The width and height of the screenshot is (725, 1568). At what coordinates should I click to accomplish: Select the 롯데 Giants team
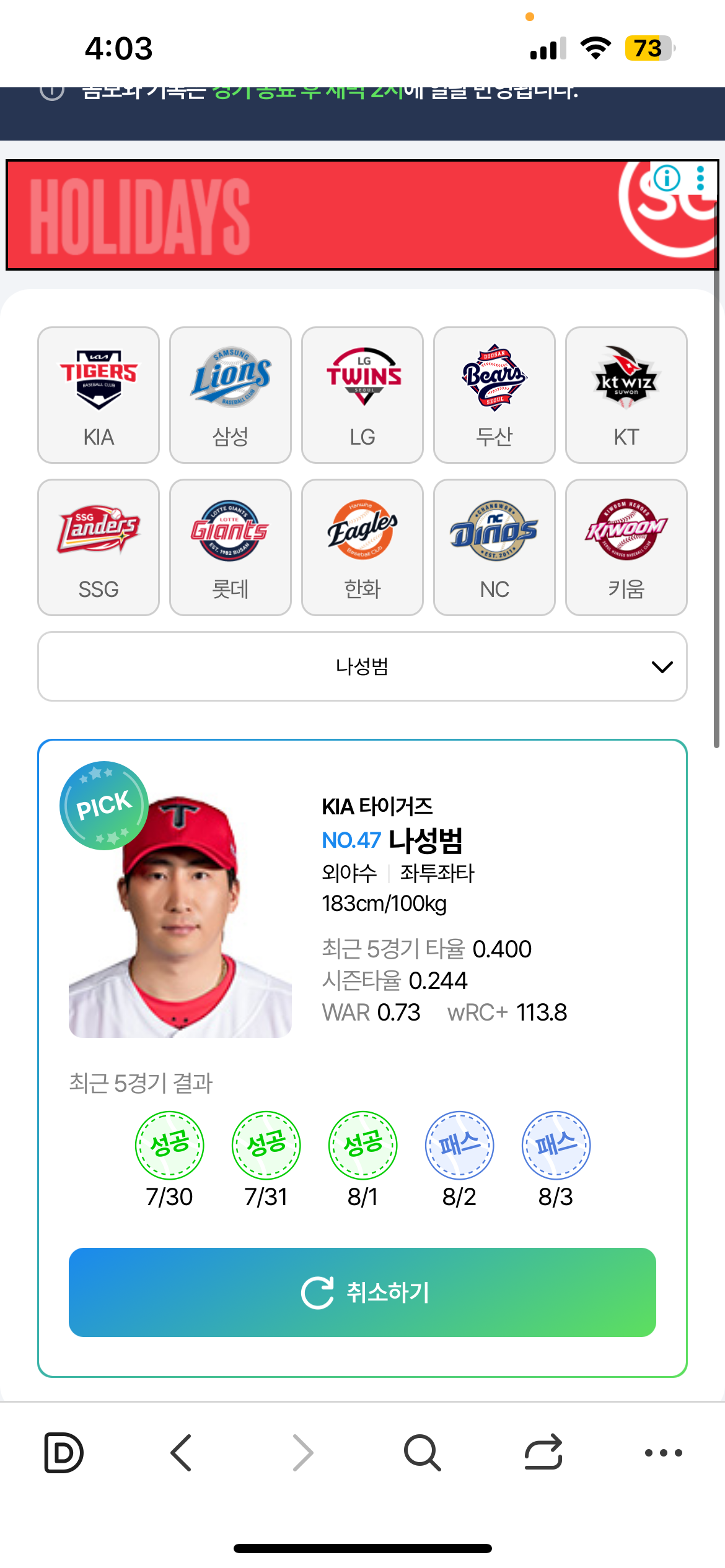coord(231,547)
